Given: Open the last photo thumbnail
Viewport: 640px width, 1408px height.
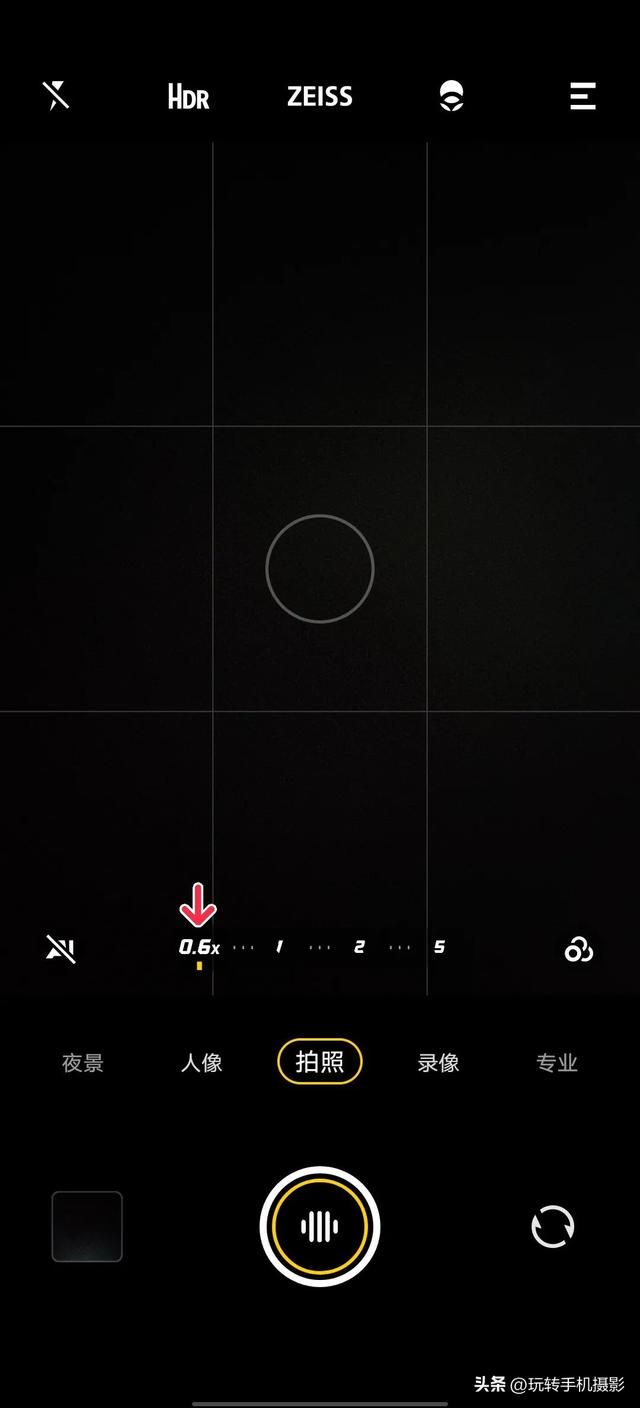Looking at the screenshot, I should tap(87, 1226).
